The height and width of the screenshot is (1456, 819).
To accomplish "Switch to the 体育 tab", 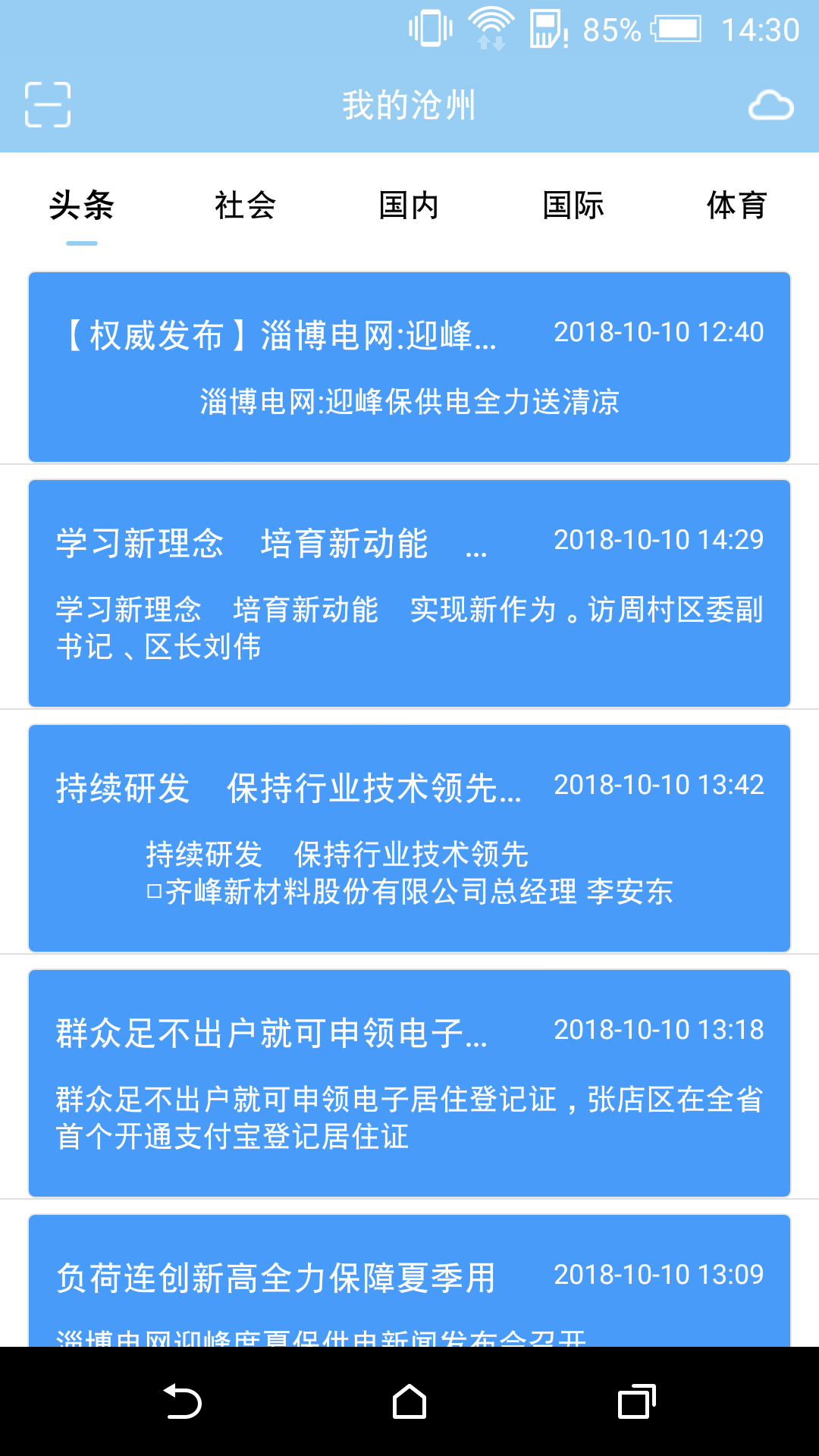I will [736, 206].
